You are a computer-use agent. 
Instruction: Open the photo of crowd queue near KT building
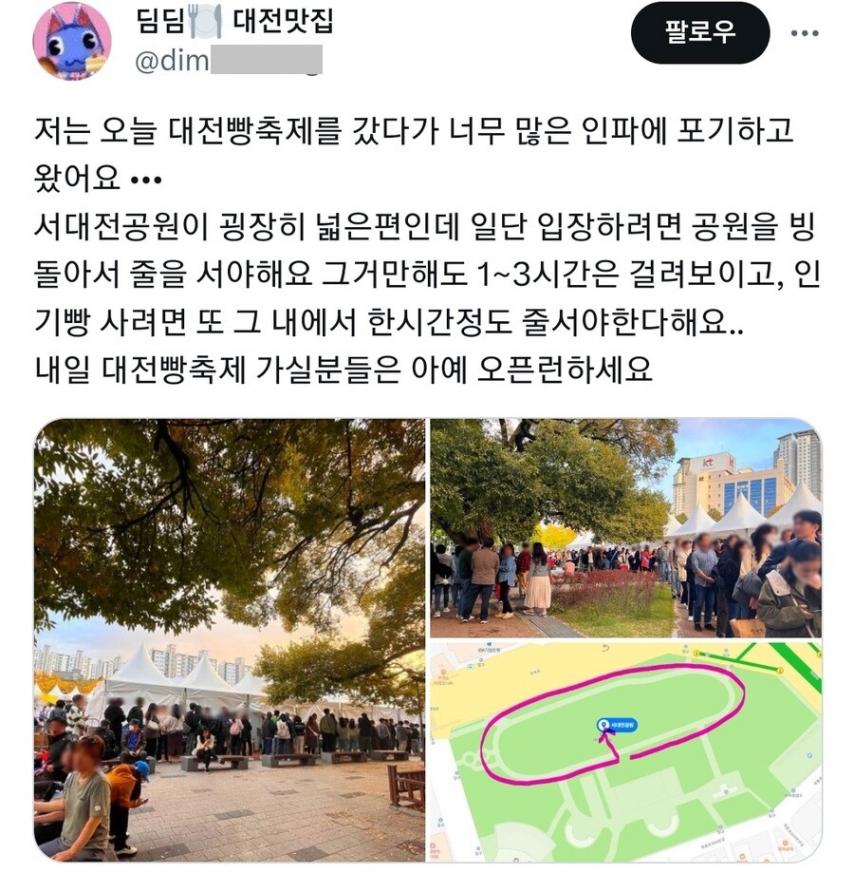(x=626, y=528)
